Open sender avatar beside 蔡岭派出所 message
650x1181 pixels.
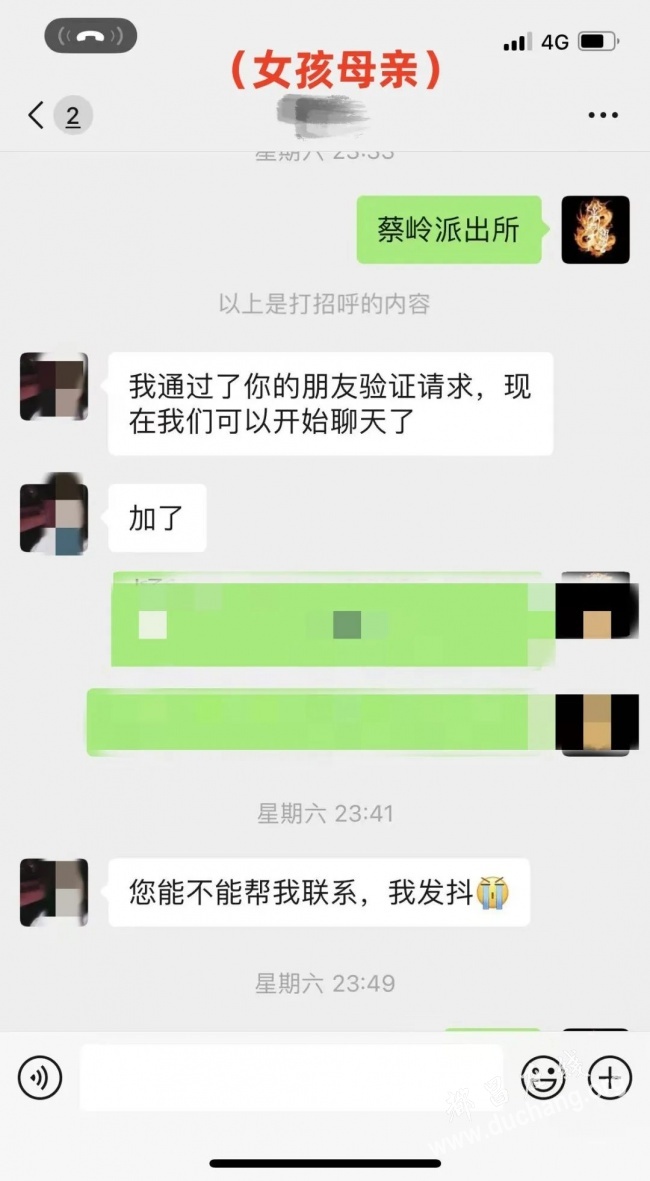pyautogui.click(x=595, y=230)
